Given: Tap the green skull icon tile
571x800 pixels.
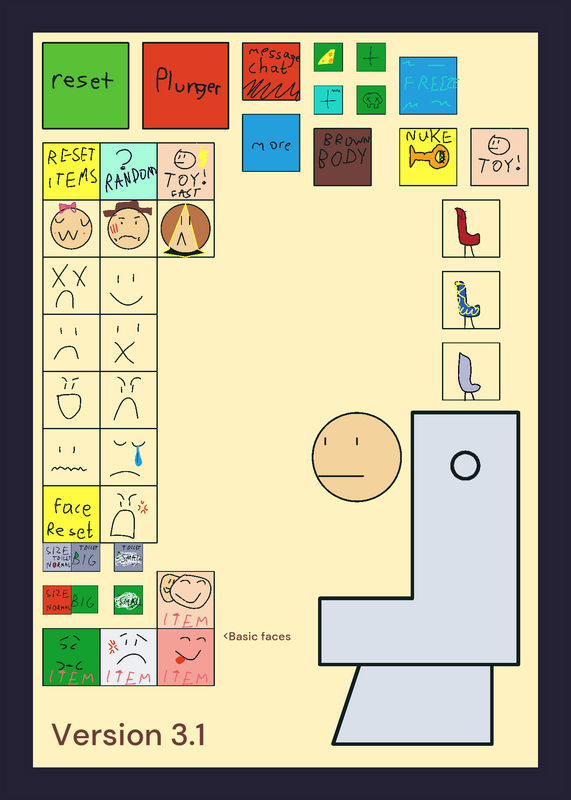Looking at the screenshot, I should [x=371, y=100].
